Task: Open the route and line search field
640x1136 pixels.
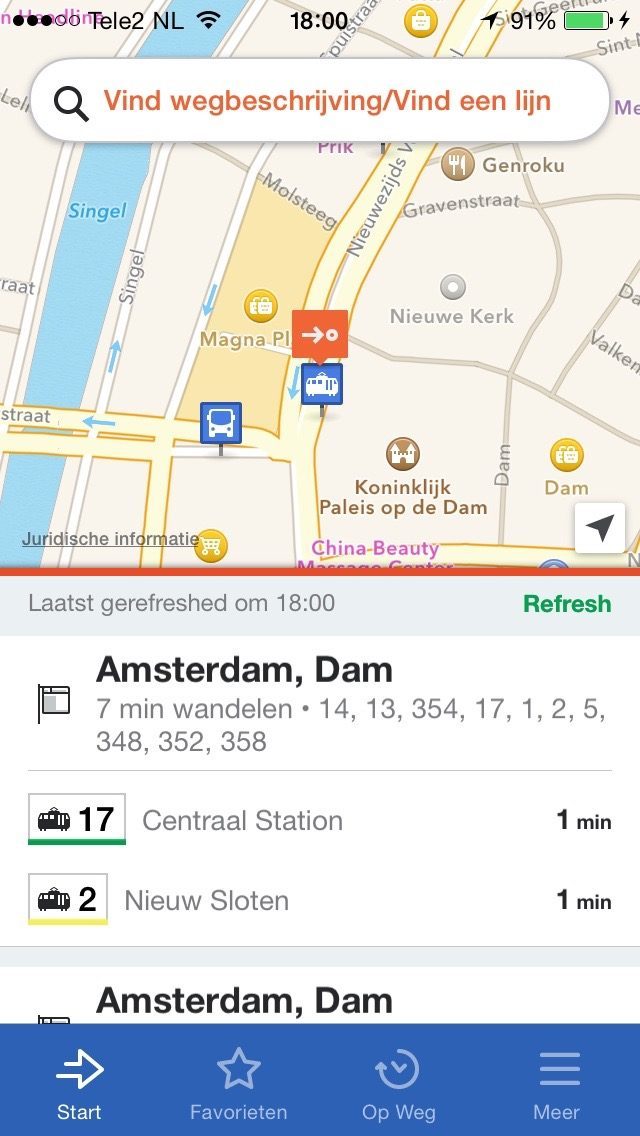Action: [x=320, y=100]
